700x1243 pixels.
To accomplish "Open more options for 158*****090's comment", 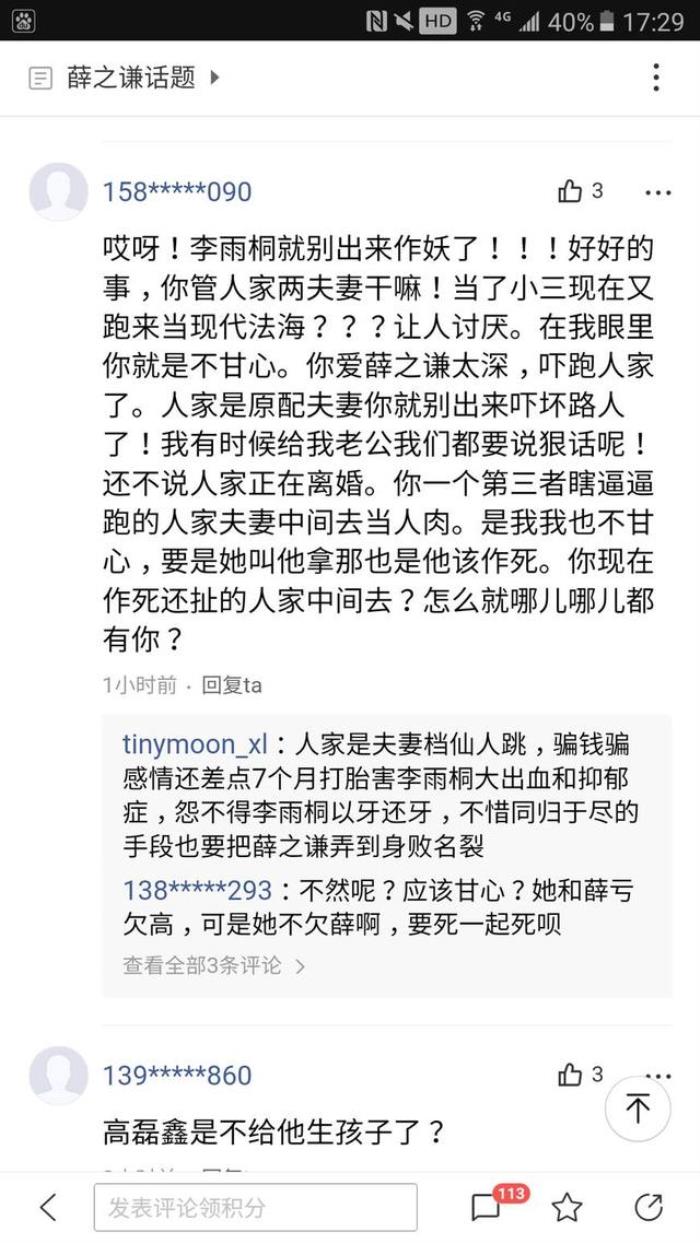I will tap(657, 192).
